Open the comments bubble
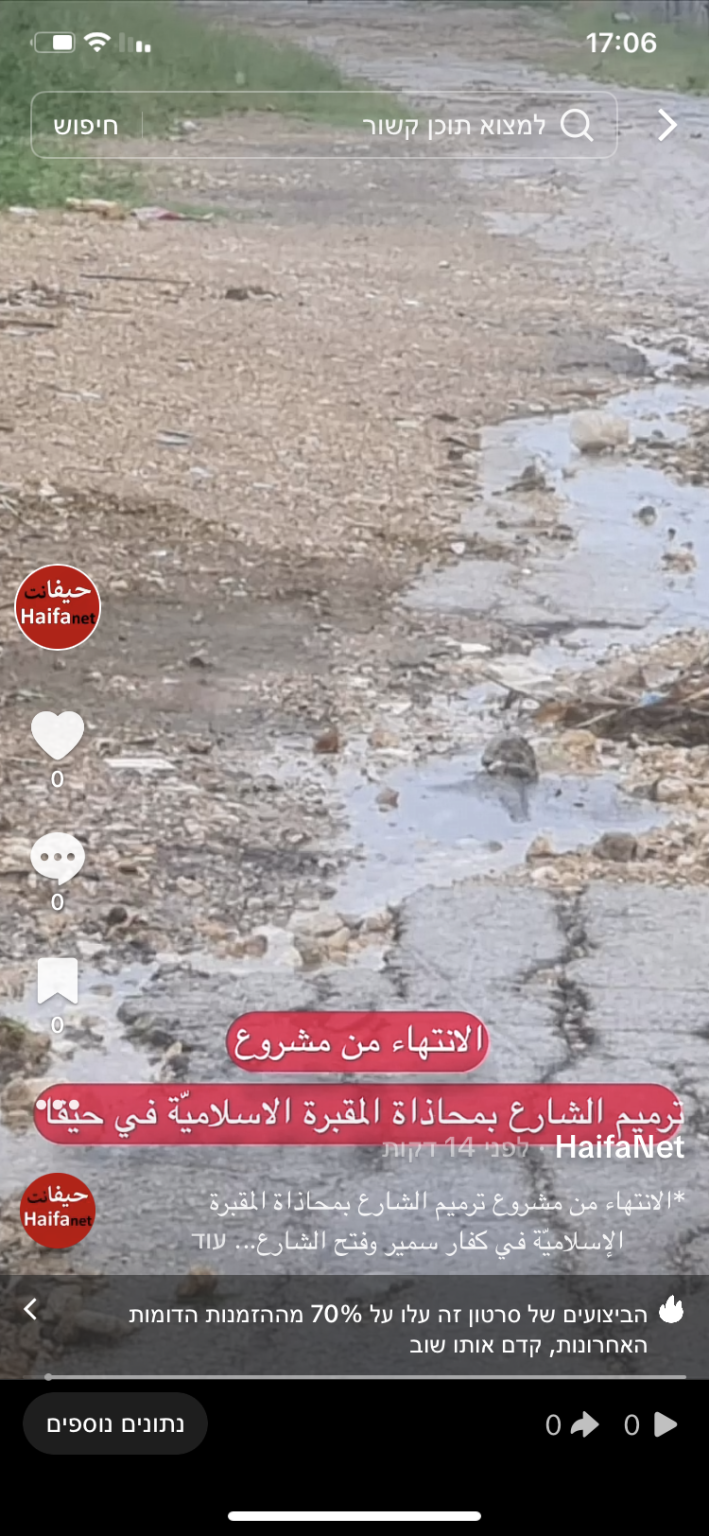 pyautogui.click(x=57, y=857)
